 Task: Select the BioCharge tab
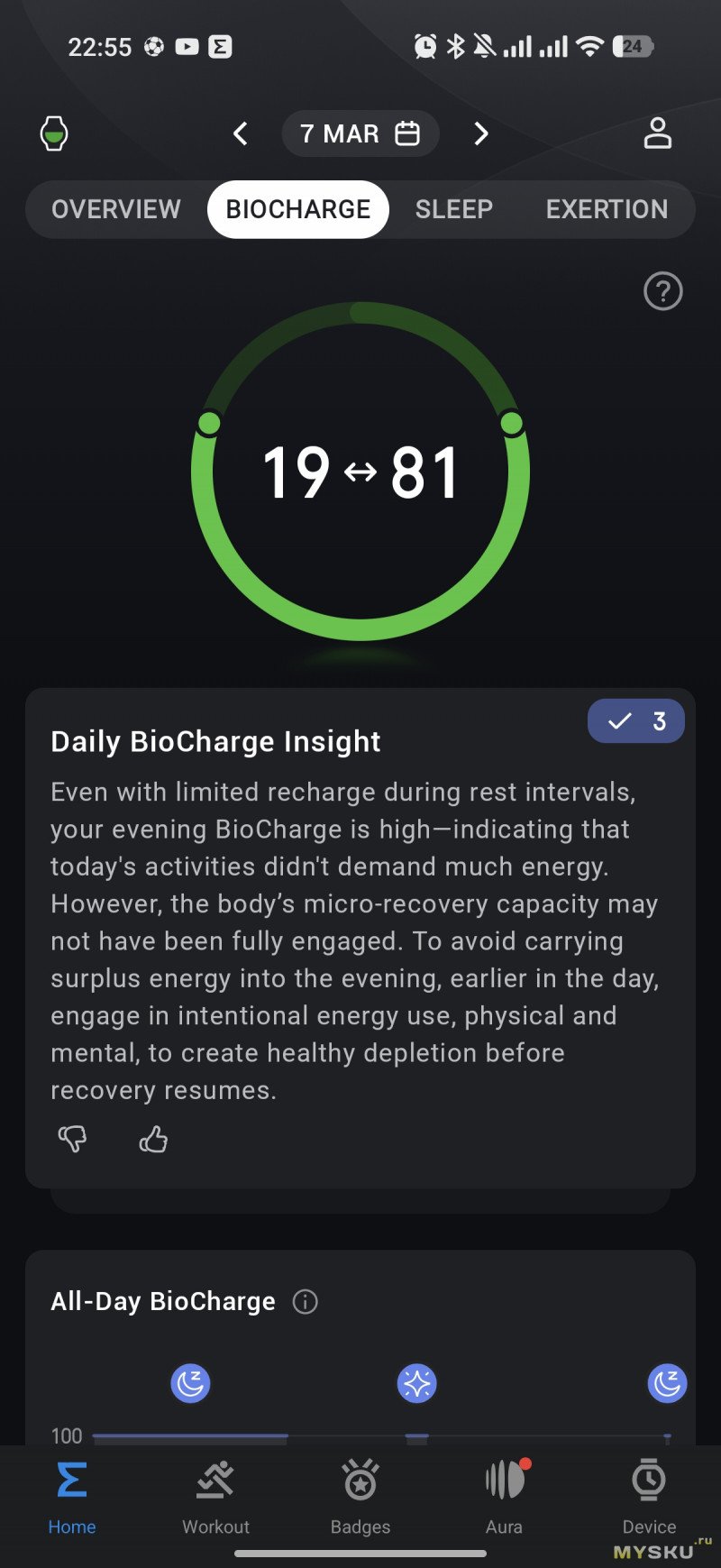point(298,209)
